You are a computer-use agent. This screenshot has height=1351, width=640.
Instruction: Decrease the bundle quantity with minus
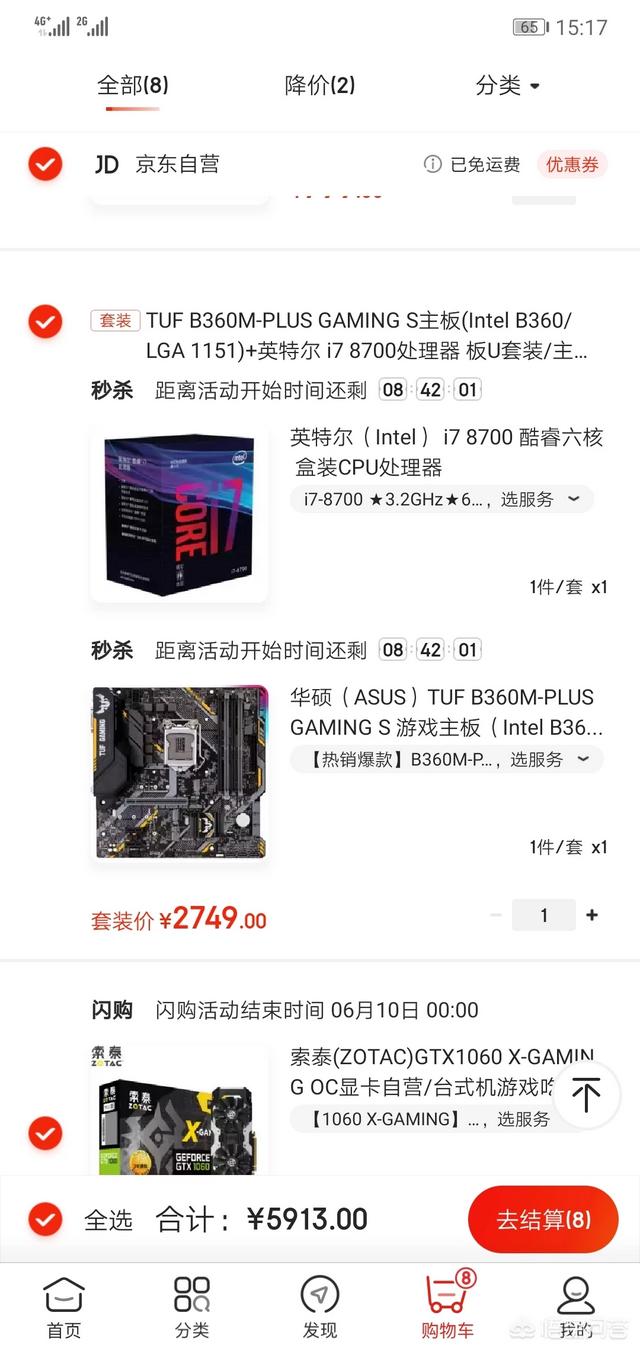click(496, 915)
